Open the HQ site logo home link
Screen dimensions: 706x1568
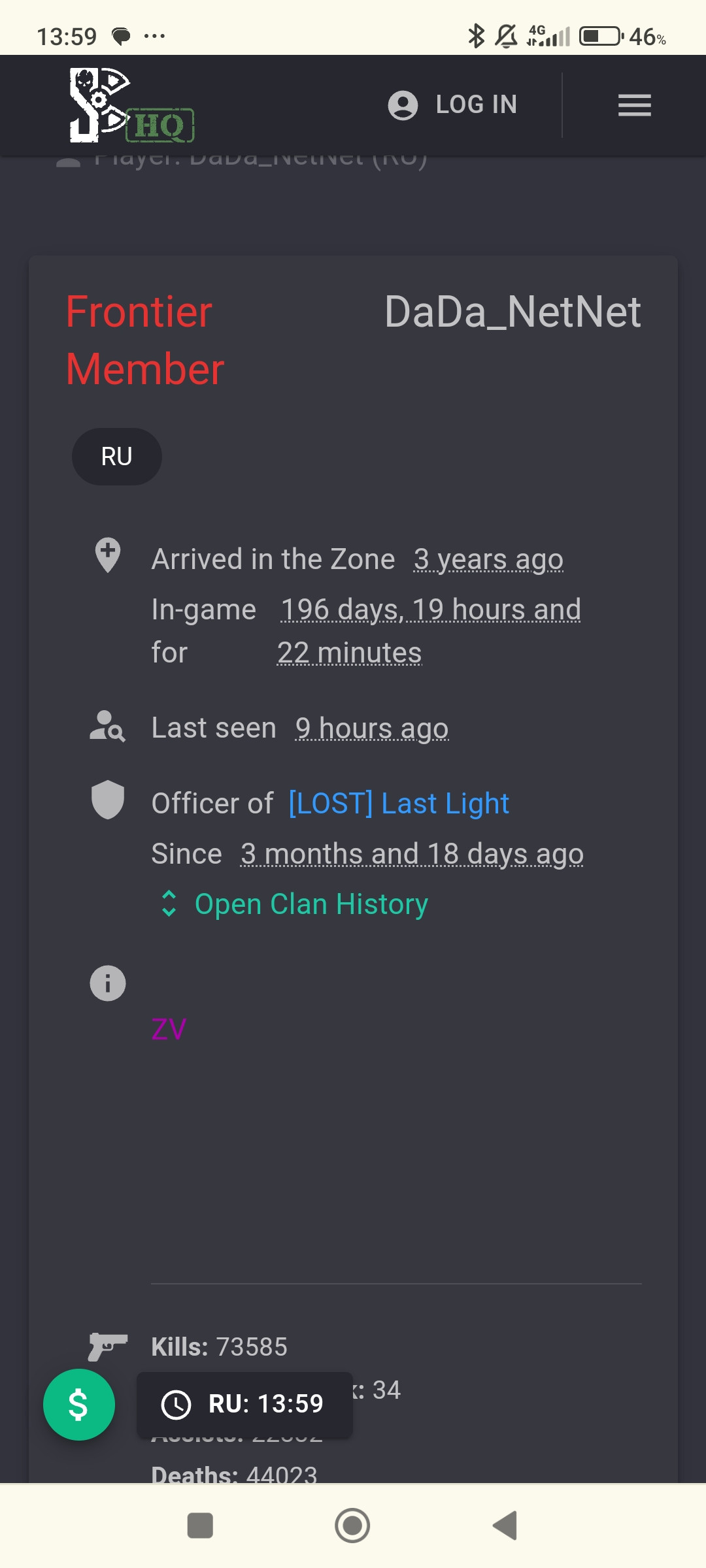pos(132,105)
